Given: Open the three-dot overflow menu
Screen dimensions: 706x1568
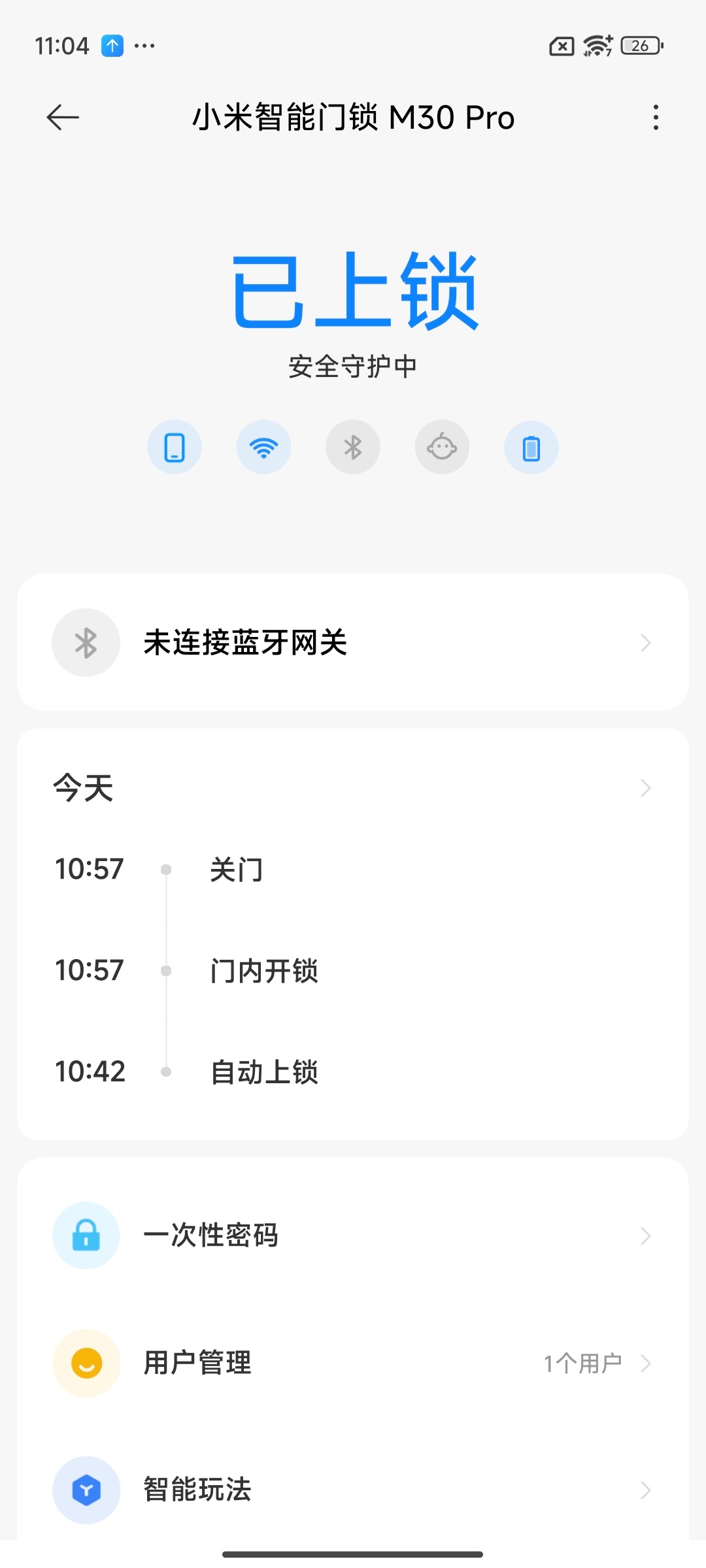Looking at the screenshot, I should (x=656, y=118).
